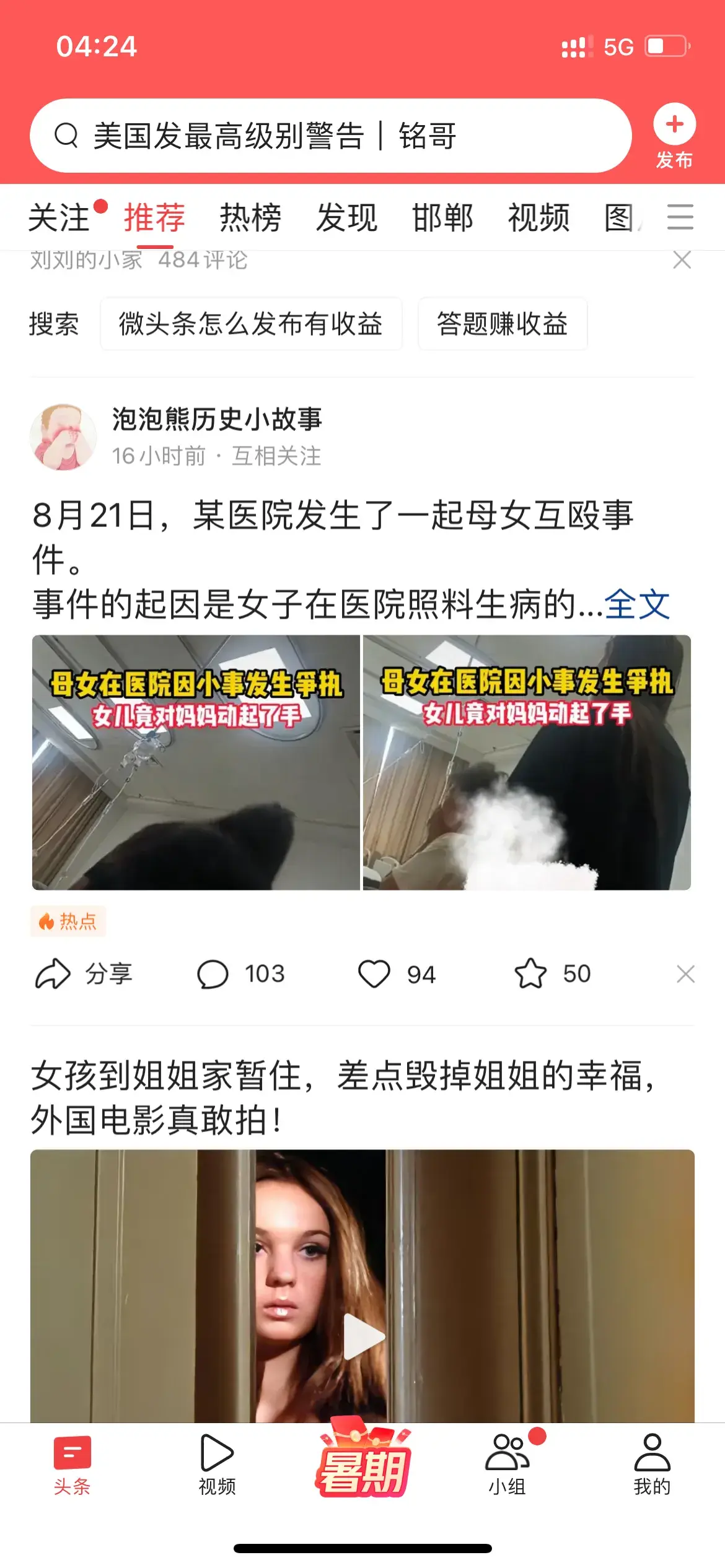
Task: Share the hospital mother-daughter post
Action: tap(84, 974)
